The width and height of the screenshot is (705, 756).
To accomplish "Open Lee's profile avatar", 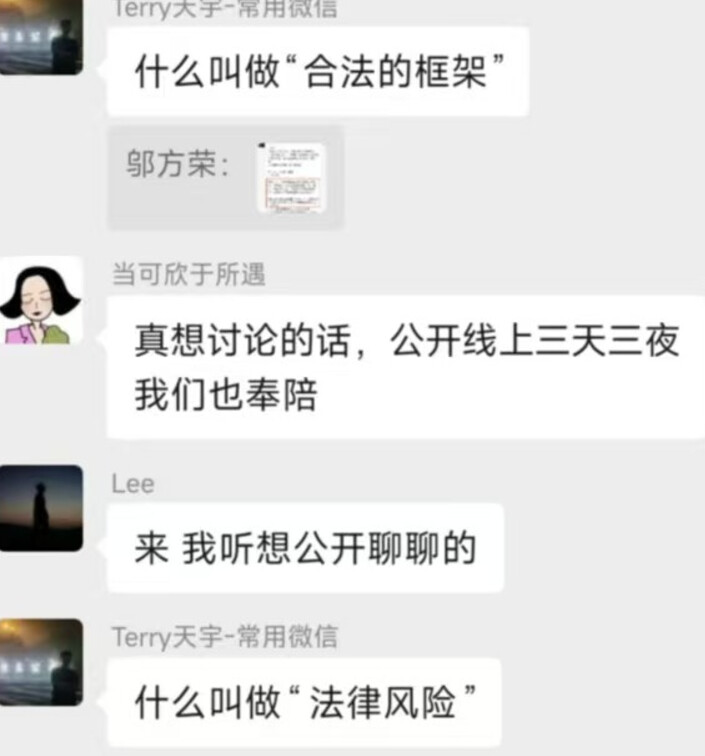I will click(x=41, y=507).
